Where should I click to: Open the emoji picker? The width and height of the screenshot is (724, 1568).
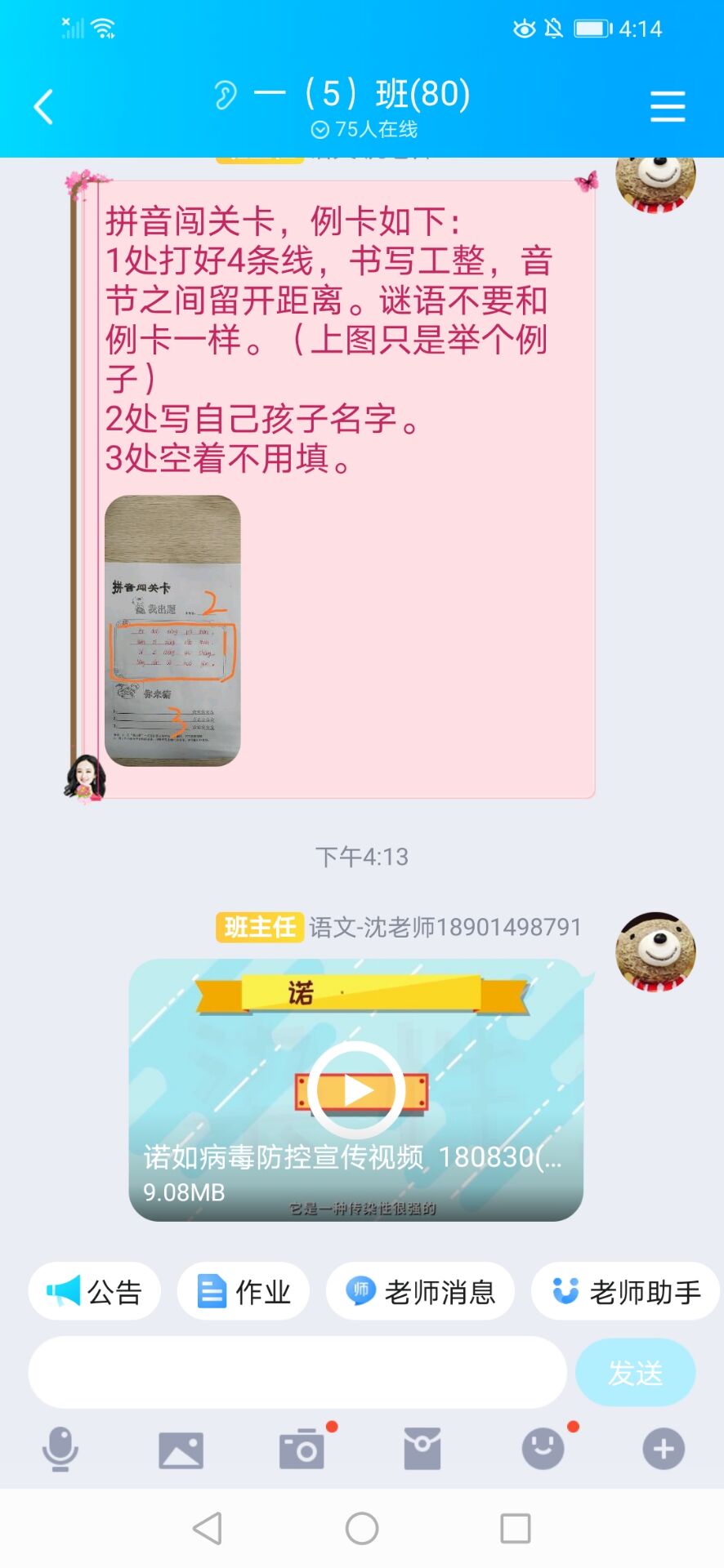[x=543, y=1450]
